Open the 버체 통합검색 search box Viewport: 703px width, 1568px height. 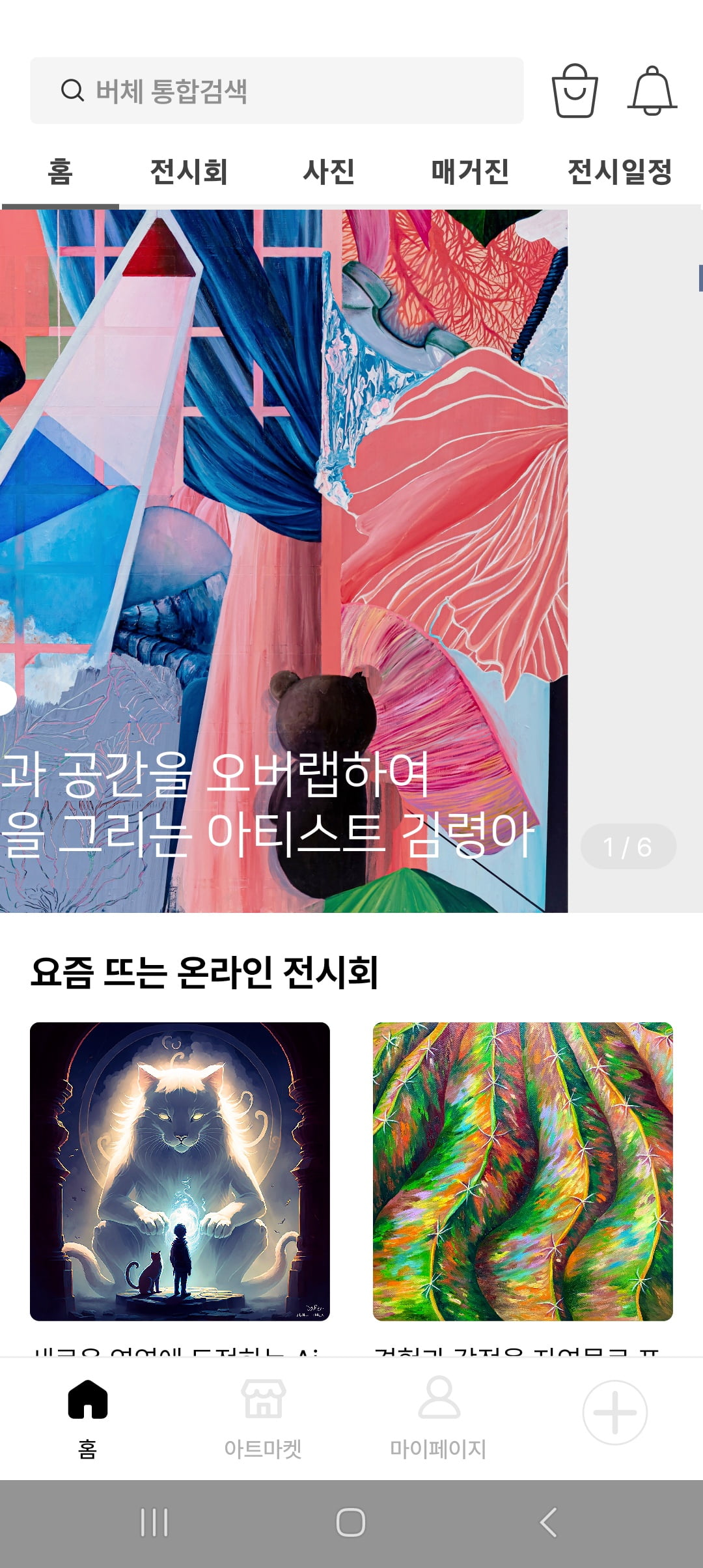277,91
